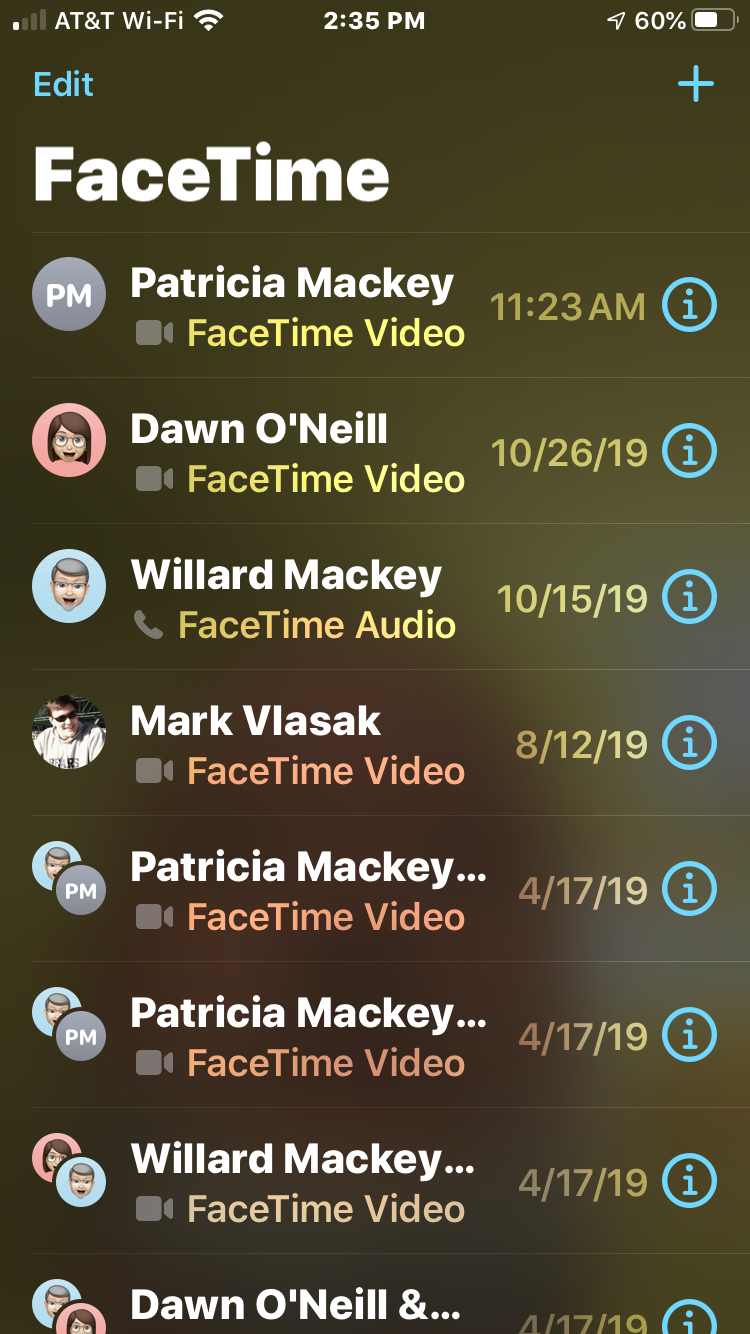This screenshot has width=750, height=1334.
Task: Open info for Willard Mackey 4/17/19 group call
Action: (x=689, y=1182)
